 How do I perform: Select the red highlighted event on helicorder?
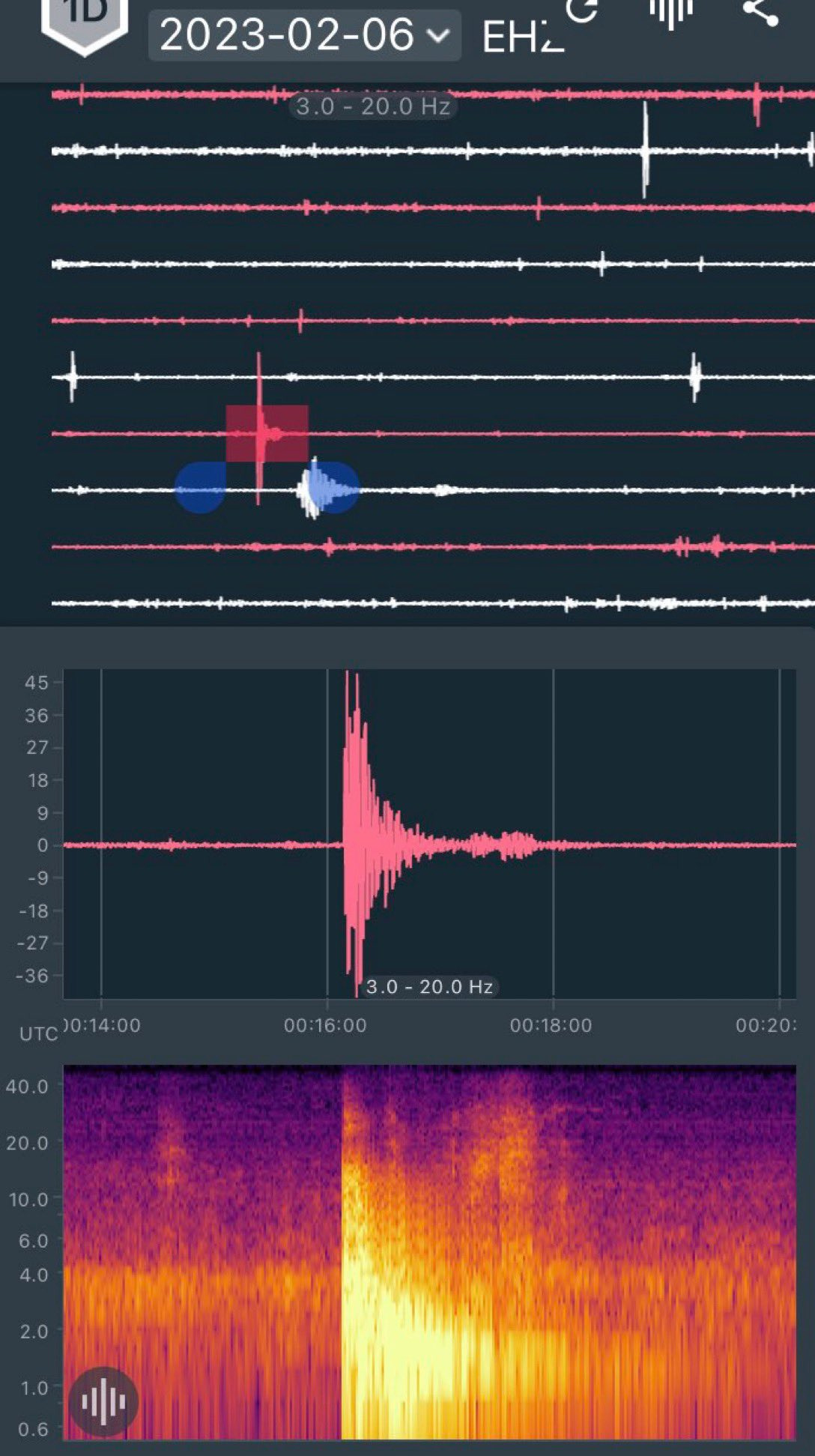click(267, 433)
